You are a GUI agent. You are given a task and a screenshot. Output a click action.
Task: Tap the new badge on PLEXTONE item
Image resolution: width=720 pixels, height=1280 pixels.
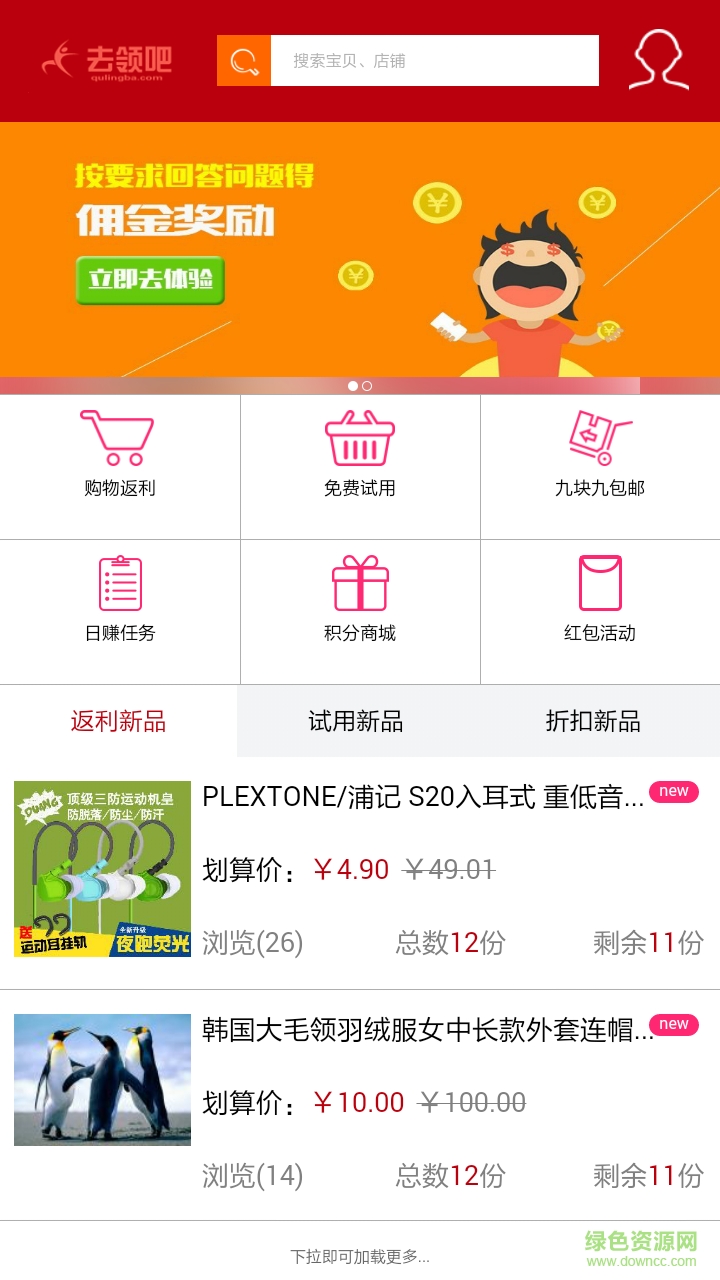pyautogui.click(x=673, y=791)
